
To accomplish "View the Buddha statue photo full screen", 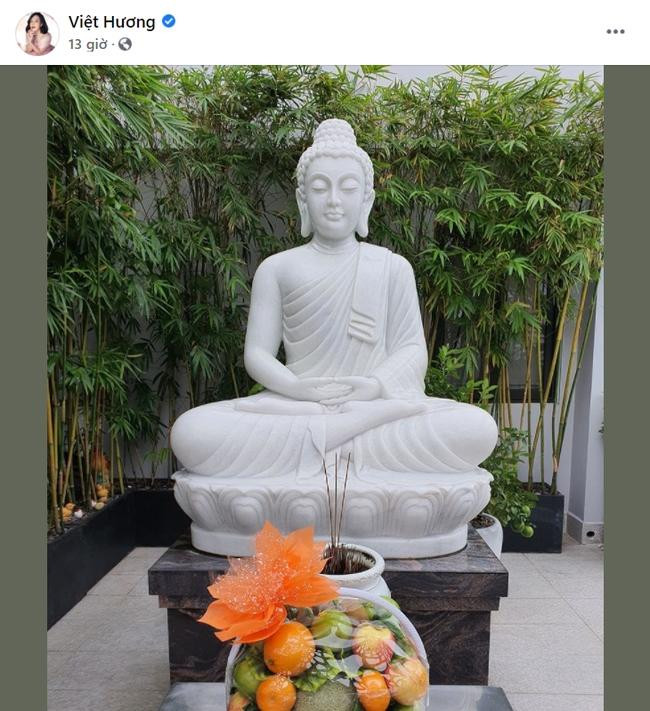I will (x=325, y=380).
